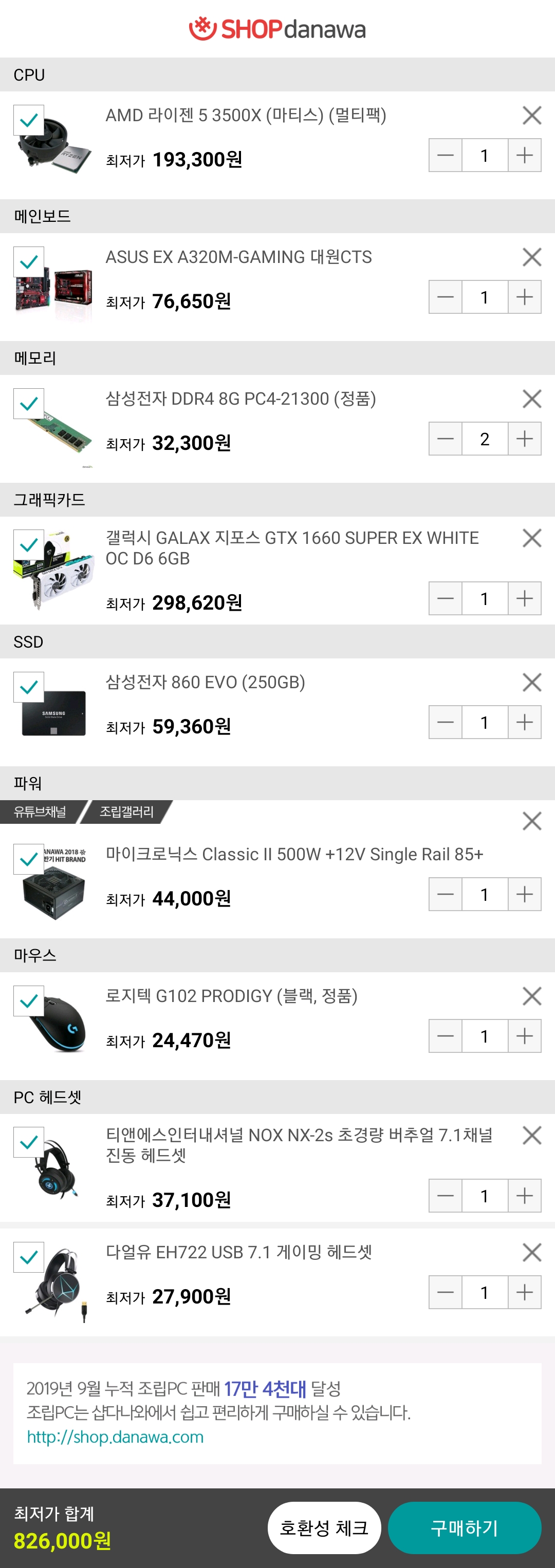Uncheck the 로지텍 G102 PRODIGY checkbox
The width and height of the screenshot is (555, 1568).
point(29,1000)
